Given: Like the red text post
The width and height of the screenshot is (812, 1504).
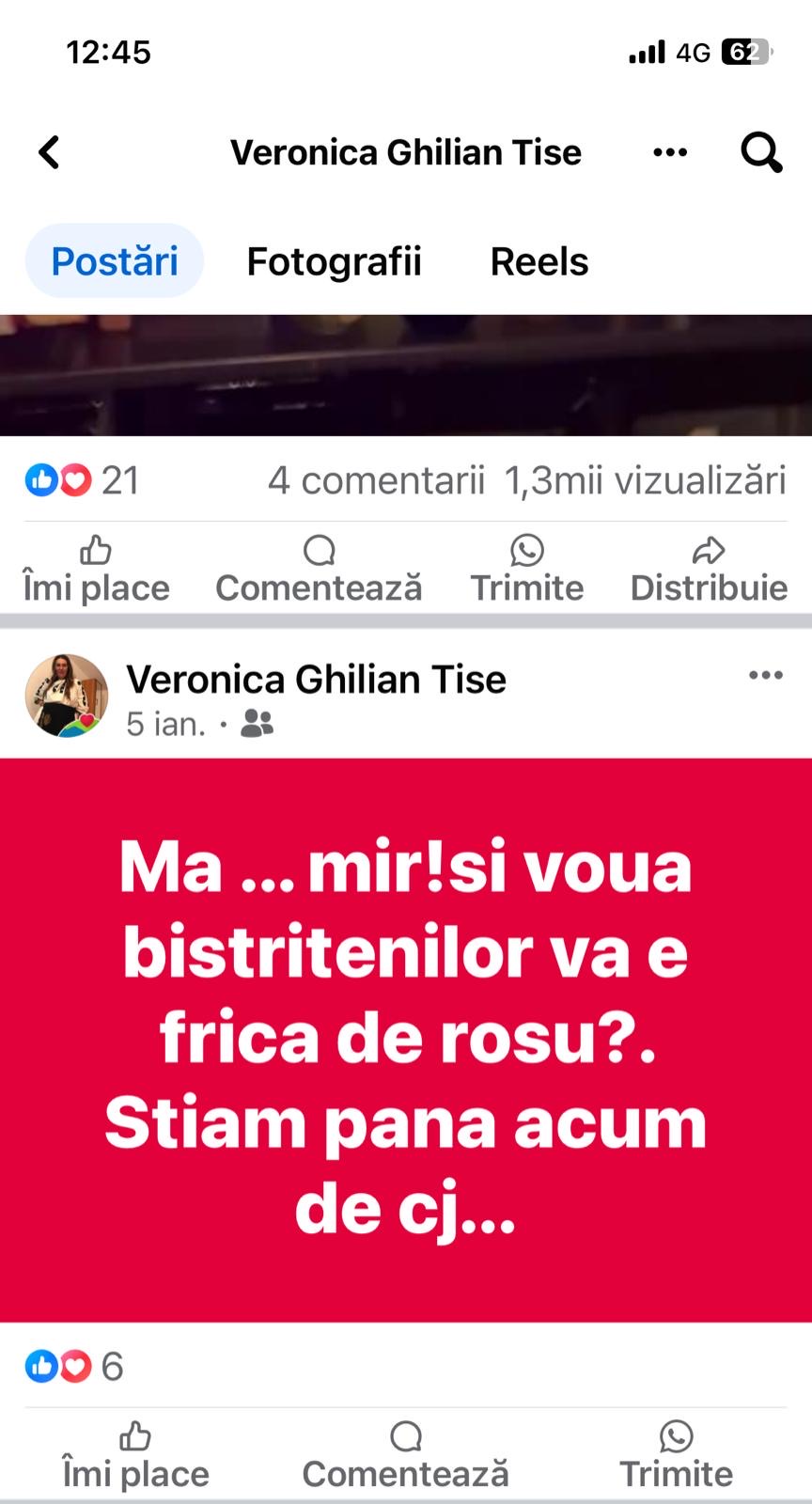Looking at the screenshot, I should click(135, 1455).
